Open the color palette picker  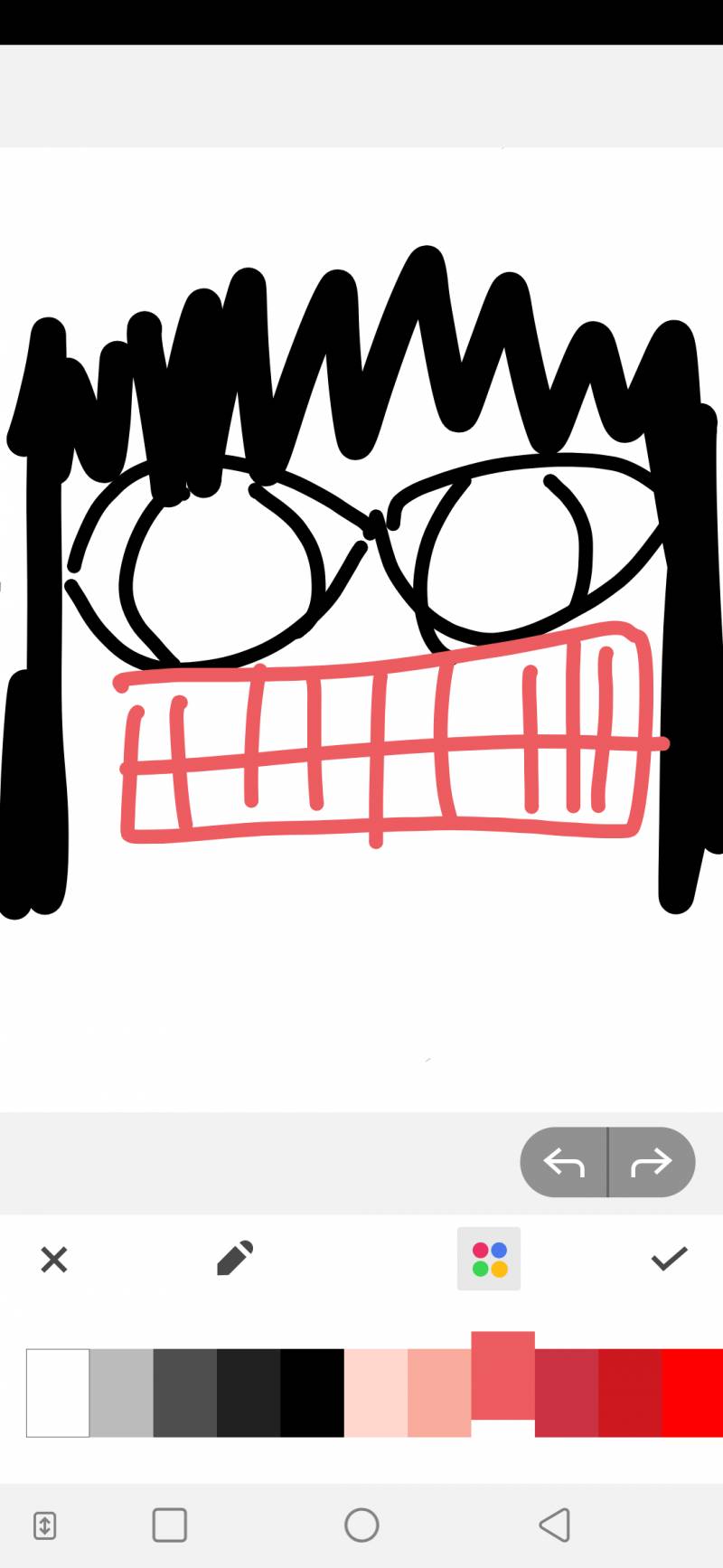point(489,1259)
